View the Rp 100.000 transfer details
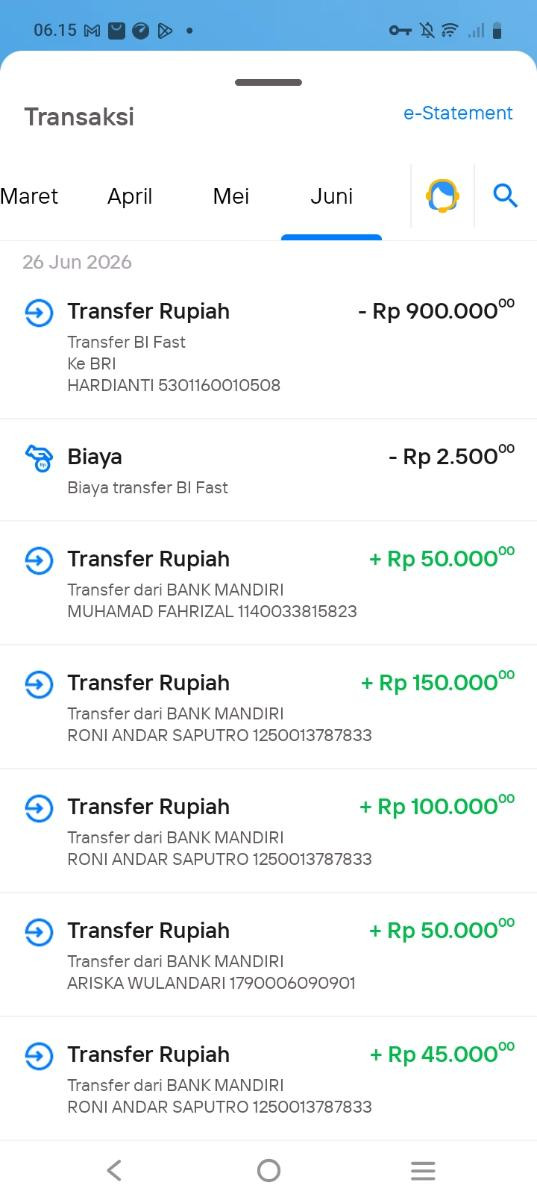Image resolution: width=537 pixels, height=1200 pixels. tap(268, 831)
